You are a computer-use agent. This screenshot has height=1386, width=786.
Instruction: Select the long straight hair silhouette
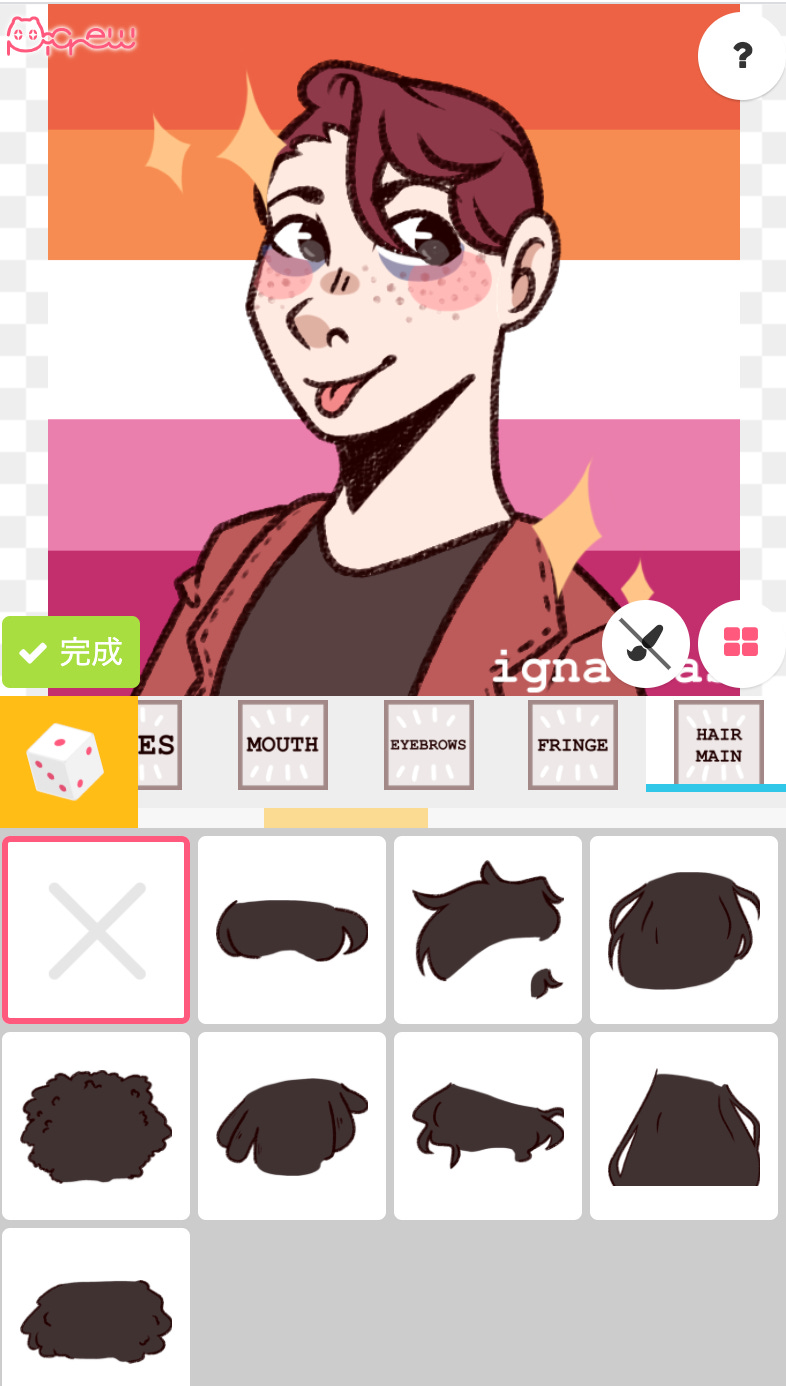click(x=683, y=1124)
